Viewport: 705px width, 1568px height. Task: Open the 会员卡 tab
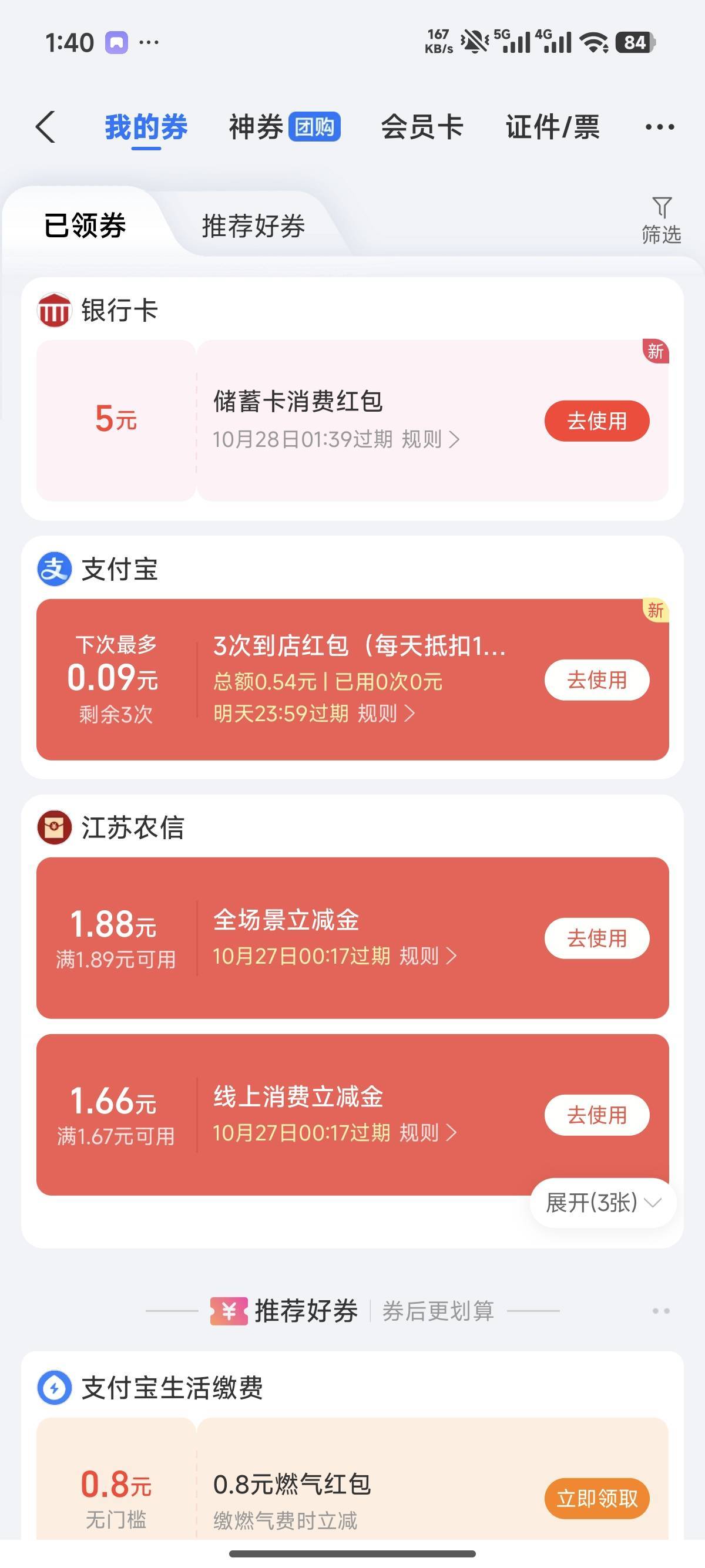(x=422, y=127)
